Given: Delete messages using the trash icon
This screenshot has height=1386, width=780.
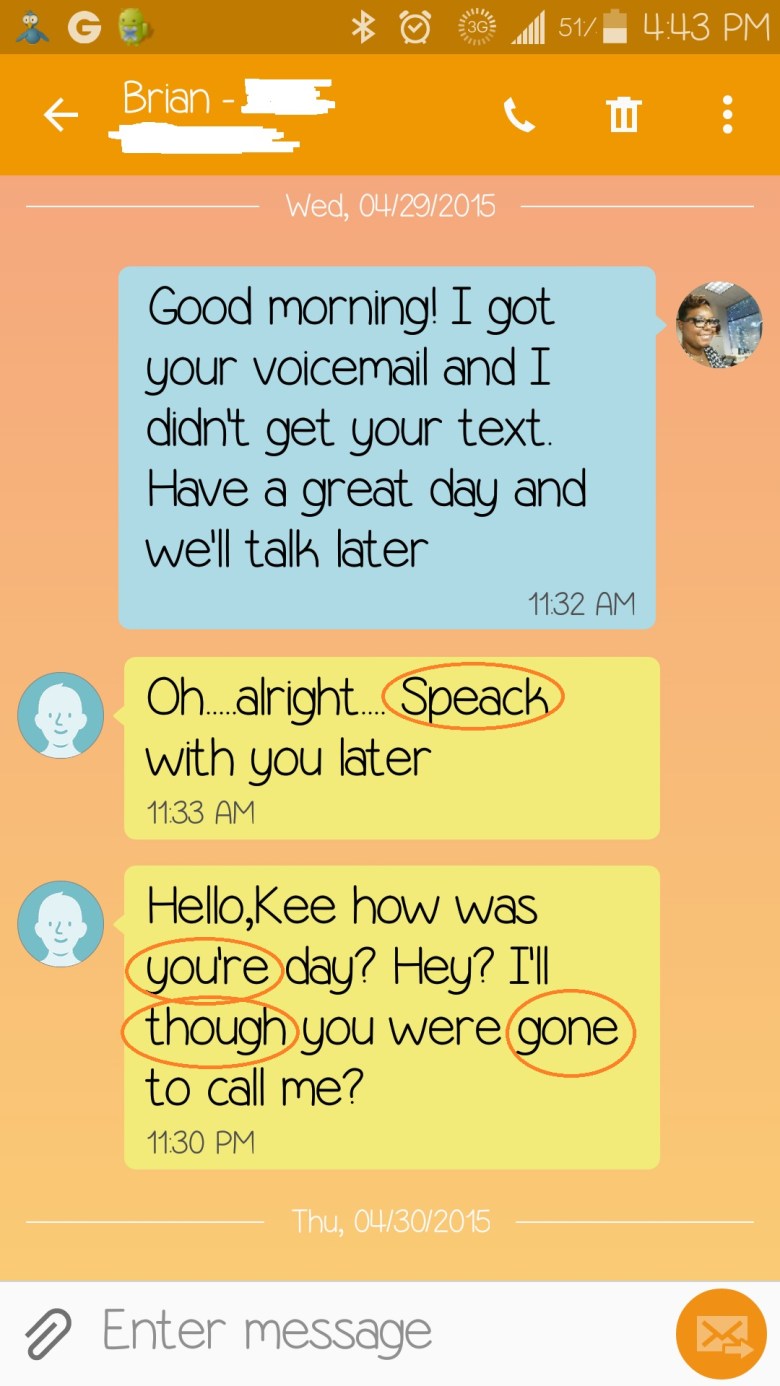Looking at the screenshot, I should (x=623, y=116).
